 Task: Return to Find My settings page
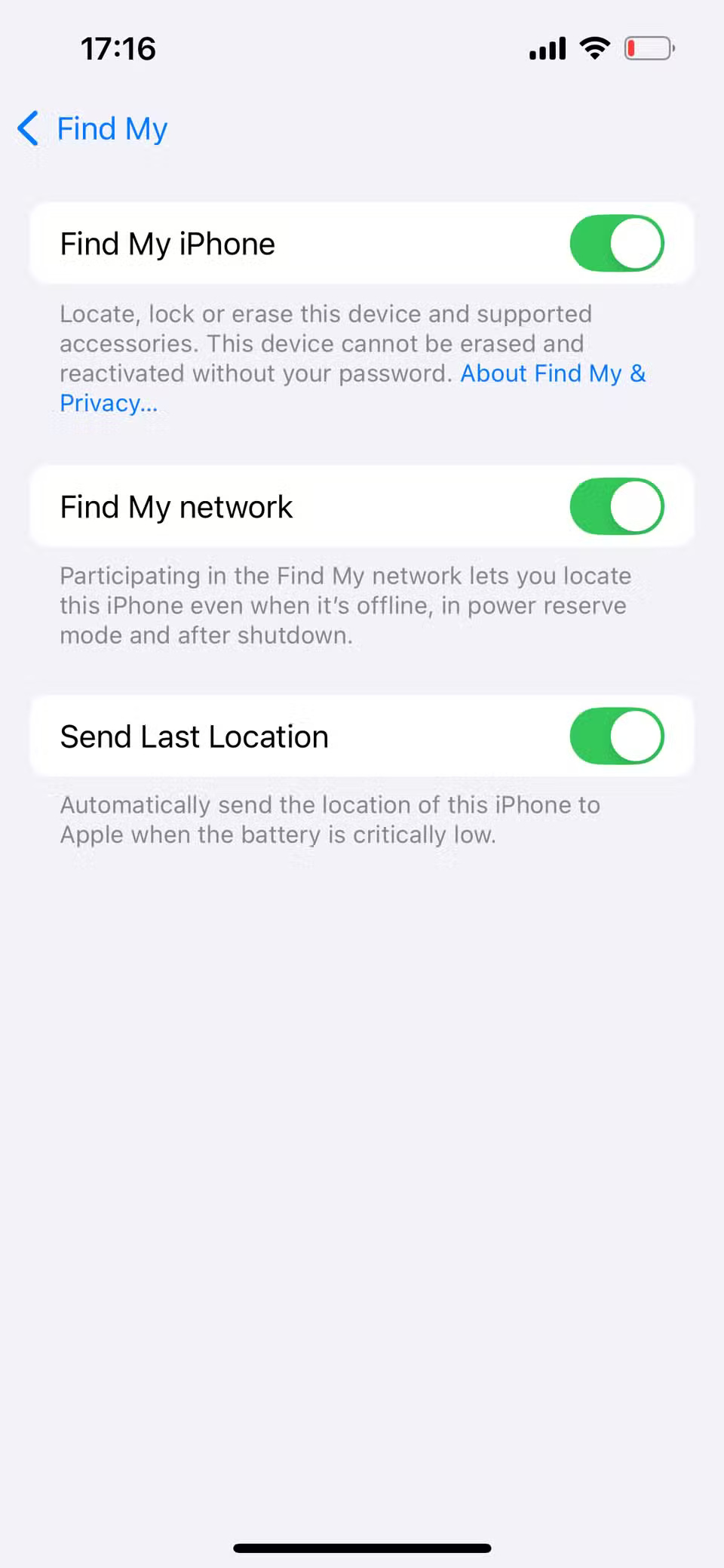point(90,128)
